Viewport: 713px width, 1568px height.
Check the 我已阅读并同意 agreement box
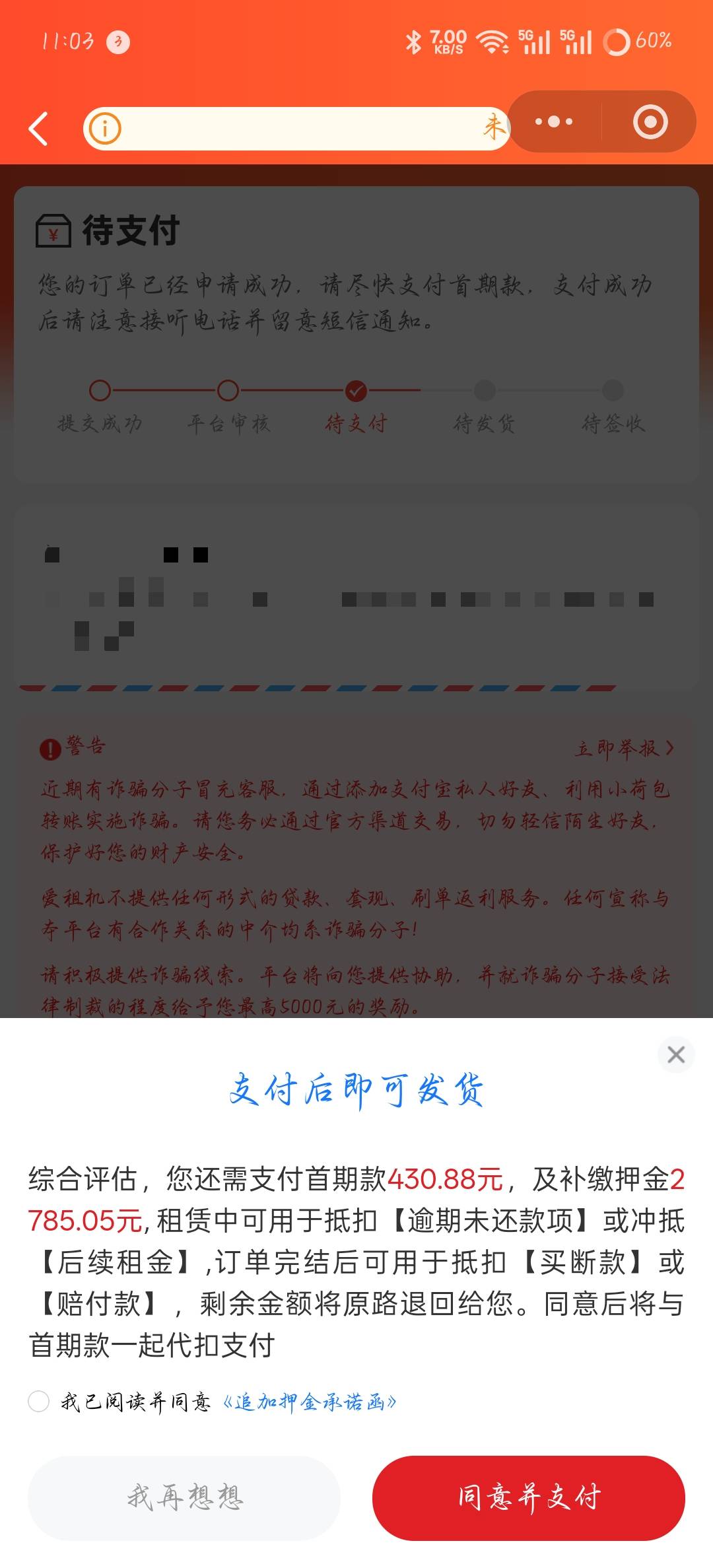click(x=38, y=1401)
